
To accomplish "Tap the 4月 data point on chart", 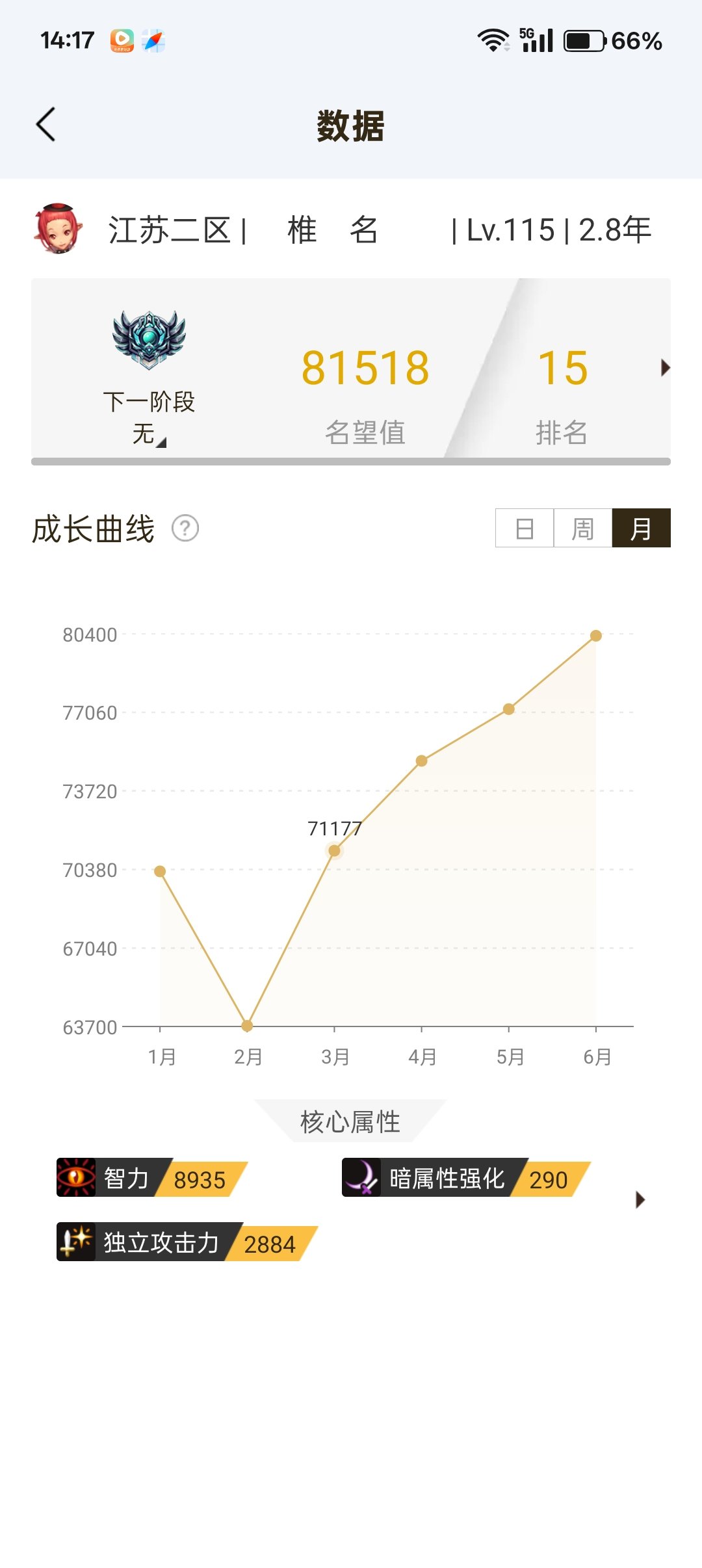I will (421, 761).
